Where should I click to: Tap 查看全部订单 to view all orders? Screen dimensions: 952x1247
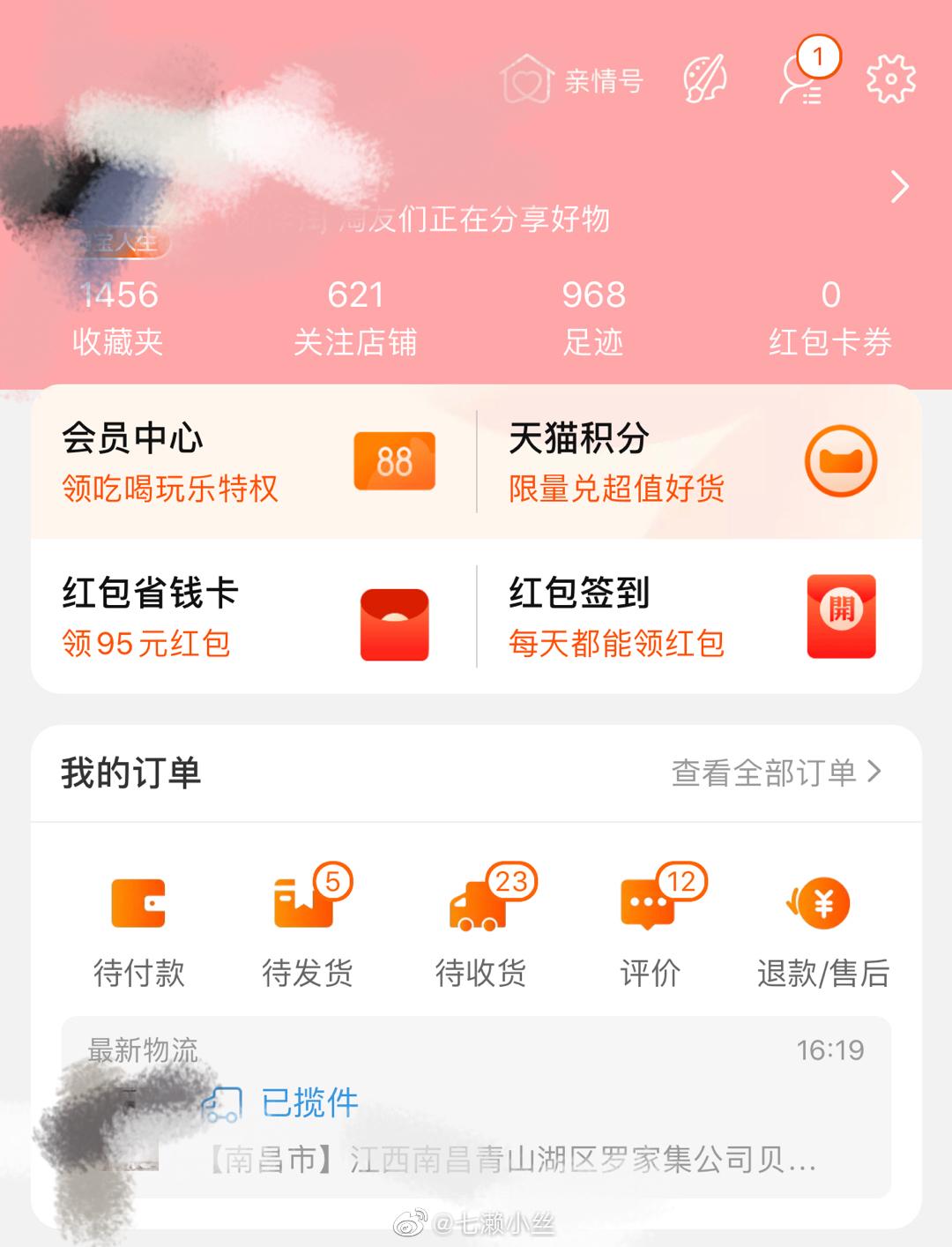pos(776,773)
